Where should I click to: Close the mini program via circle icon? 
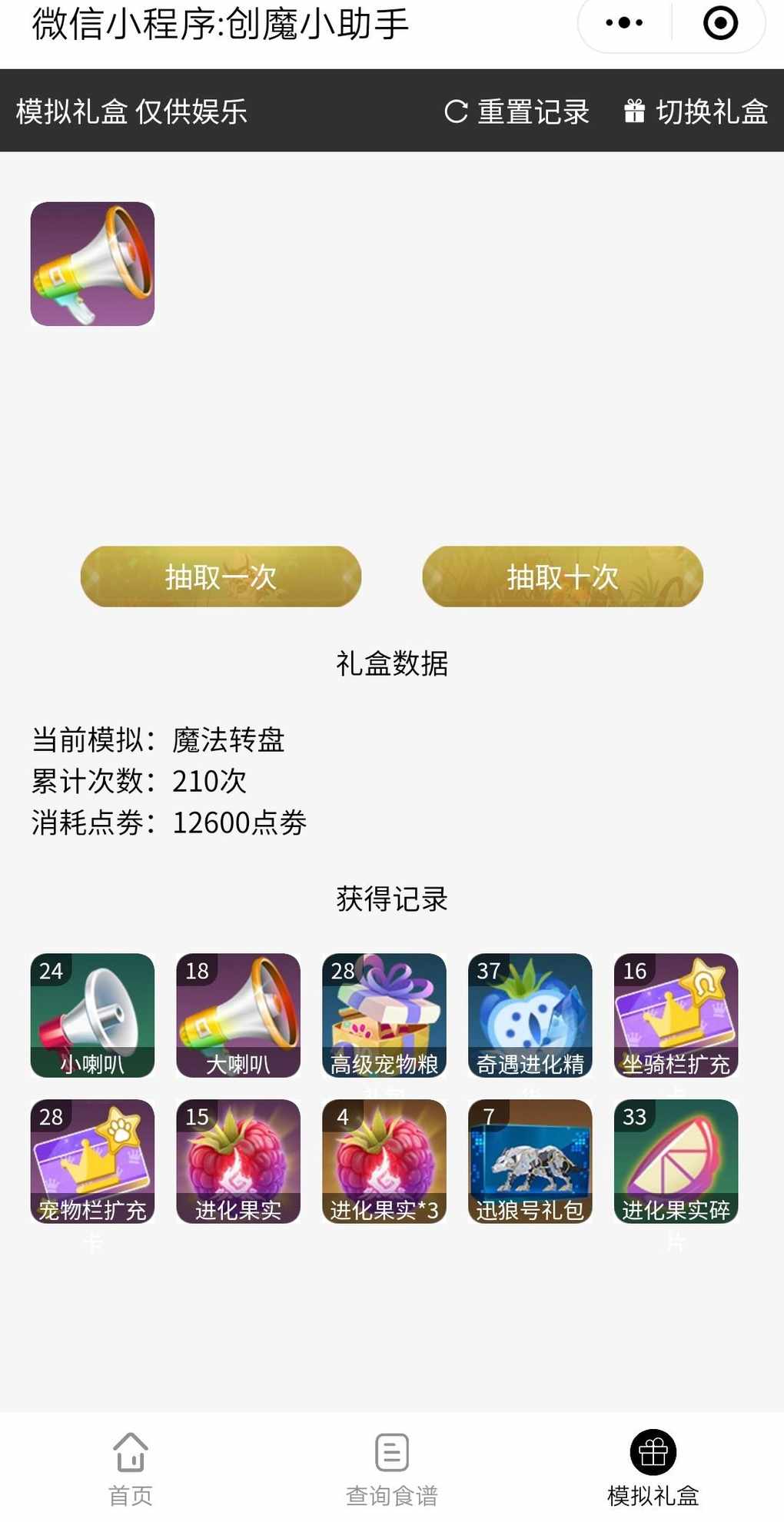(x=720, y=23)
